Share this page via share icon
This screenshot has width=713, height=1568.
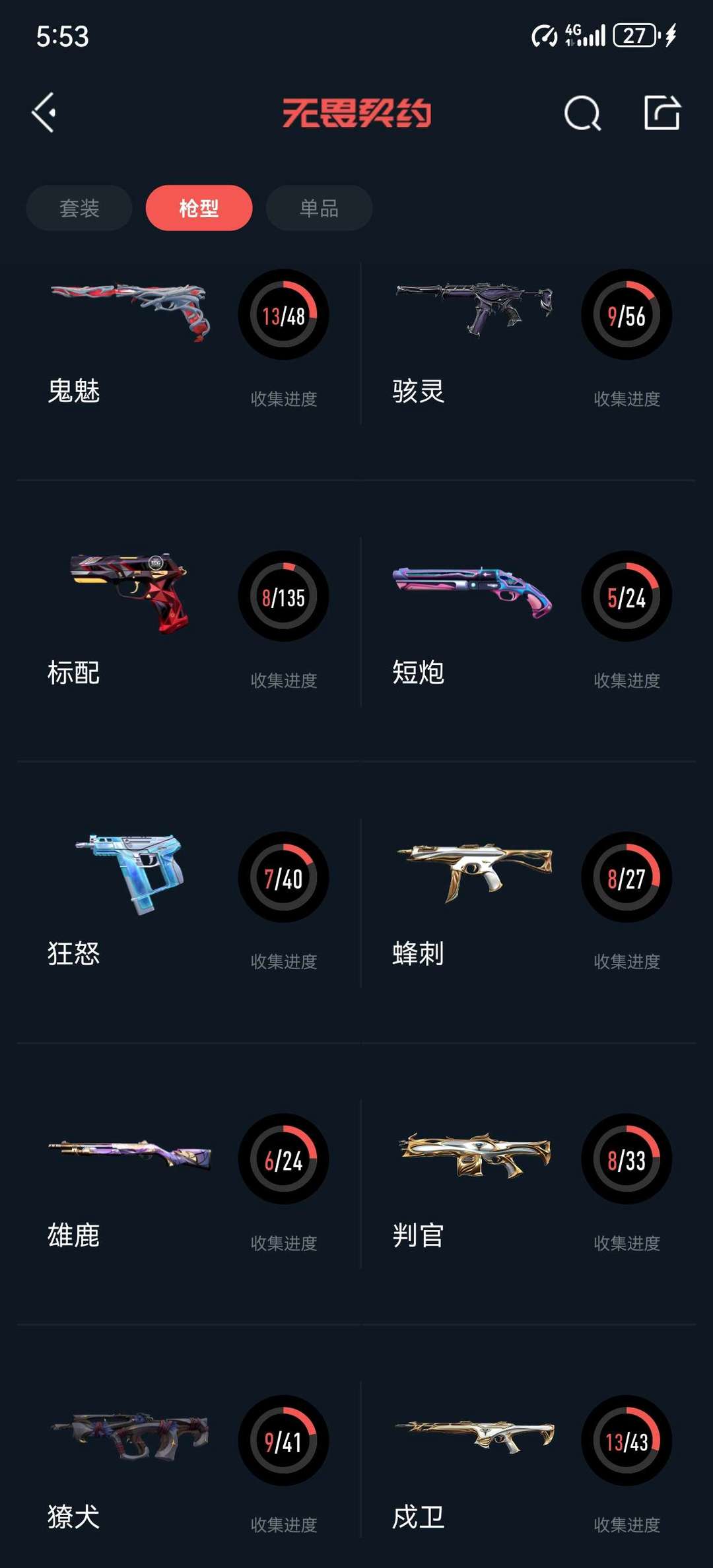(x=662, y=113)
